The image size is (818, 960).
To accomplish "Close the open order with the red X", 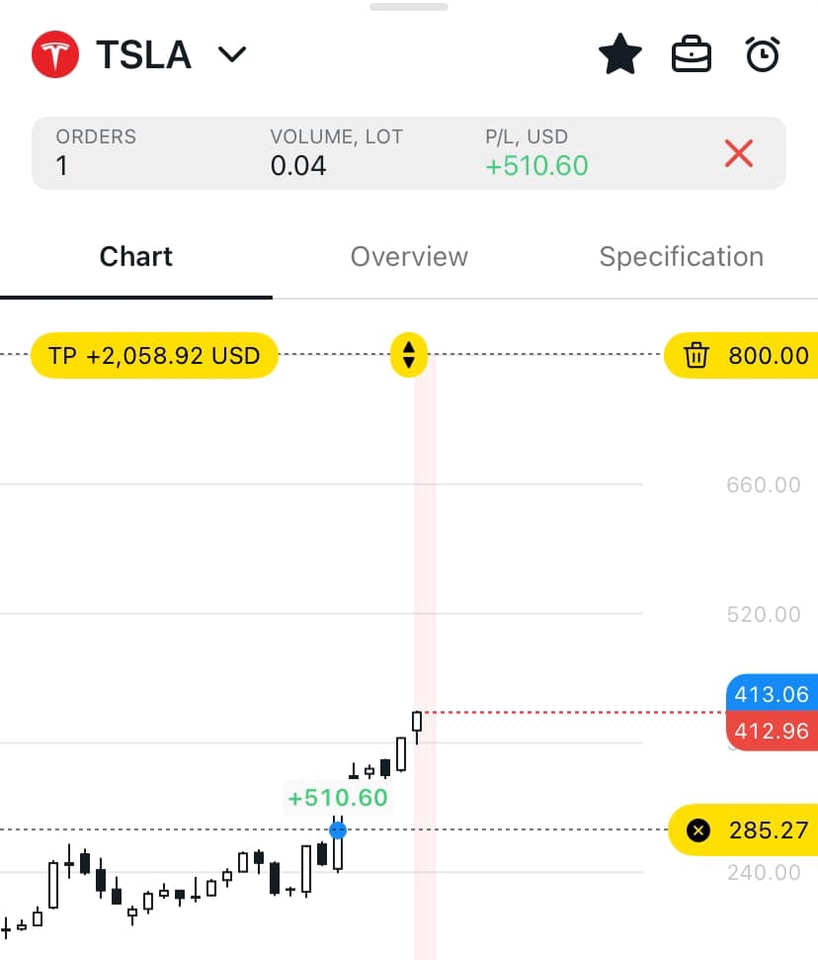I will (x=738, y=154).
